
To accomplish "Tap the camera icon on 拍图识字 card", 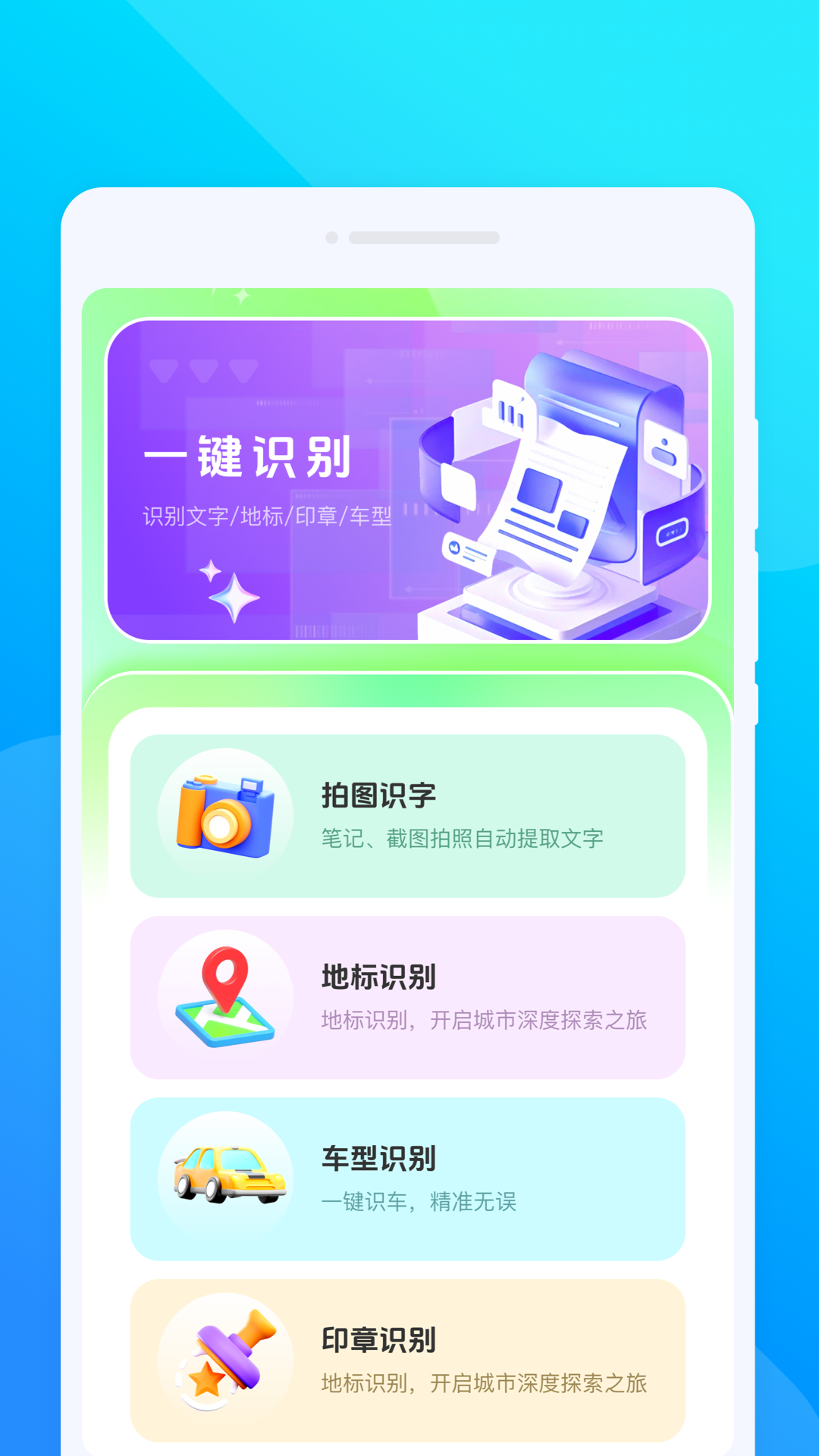I will [x=225, y=815].
